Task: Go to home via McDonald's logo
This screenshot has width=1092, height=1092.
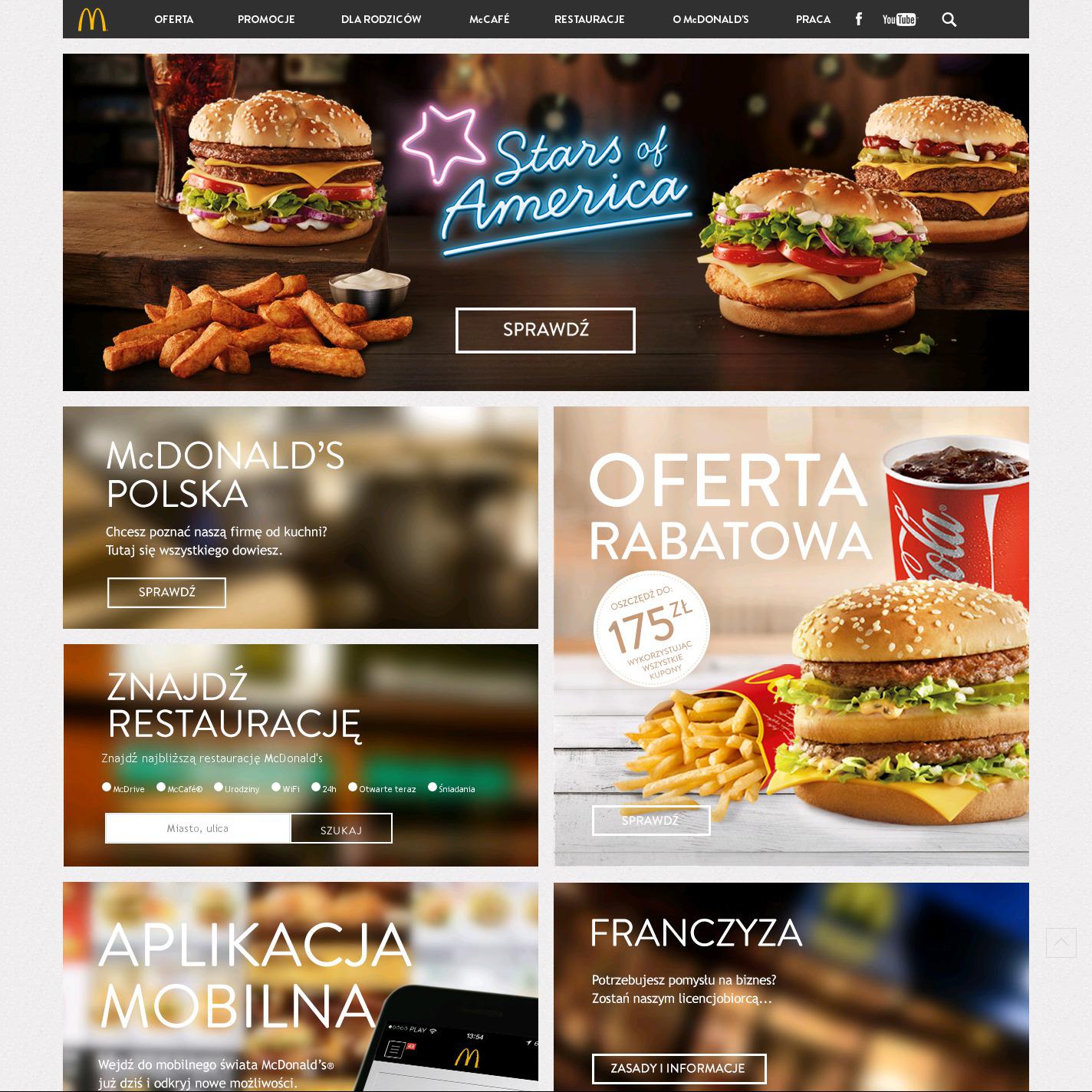Action: [92, 19]
